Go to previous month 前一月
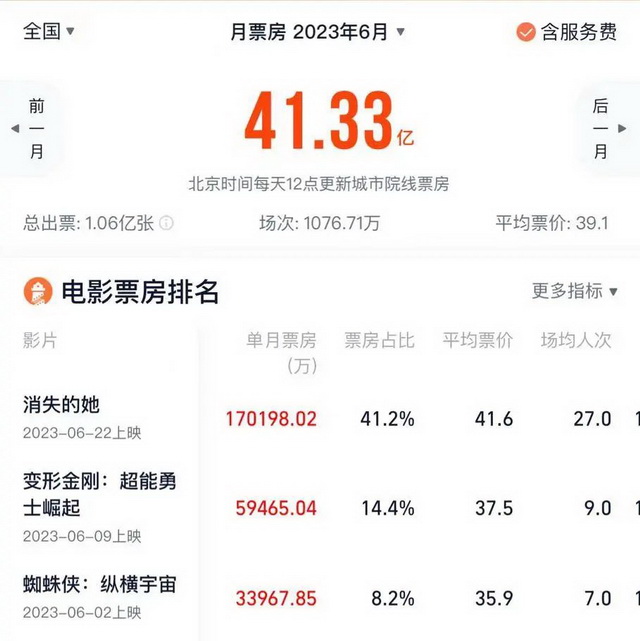 [33, 129]
